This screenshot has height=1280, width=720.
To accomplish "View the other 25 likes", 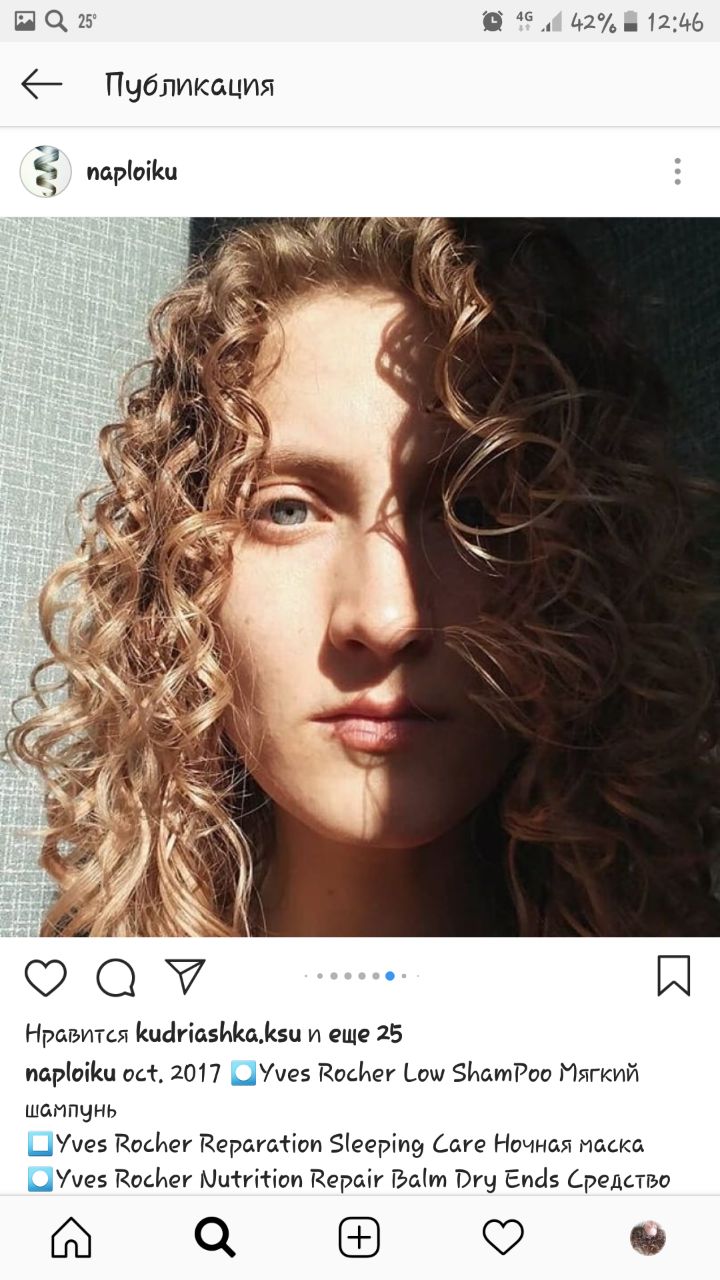I will [x=365, y=1033].
